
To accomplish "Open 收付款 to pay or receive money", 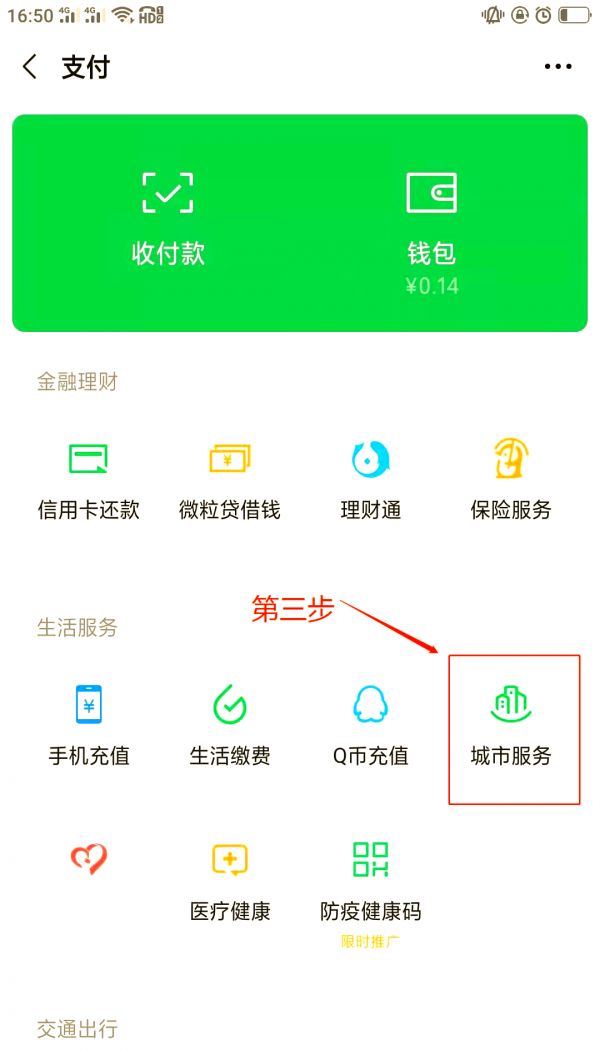I will (168, 220).
